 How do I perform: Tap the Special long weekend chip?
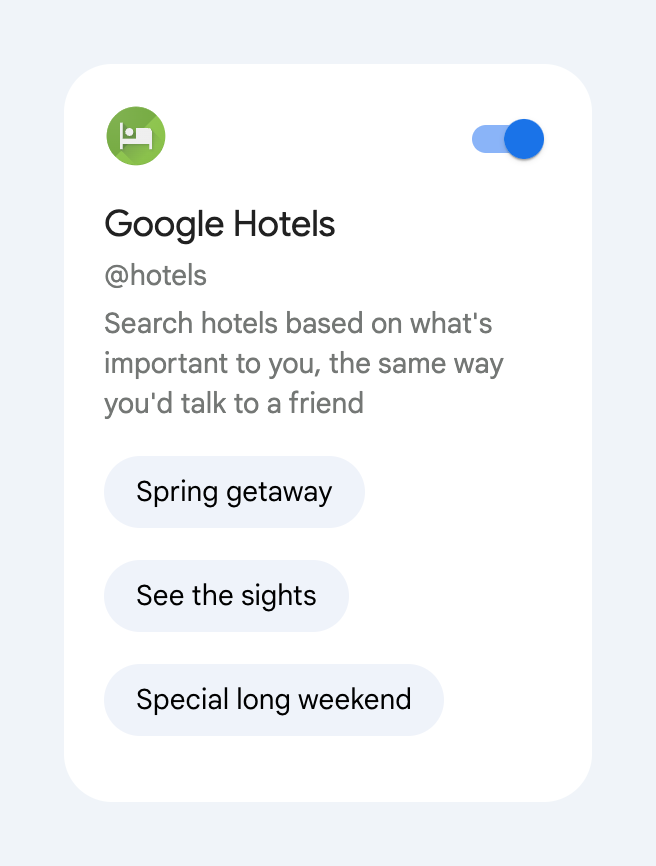point(273,699)
